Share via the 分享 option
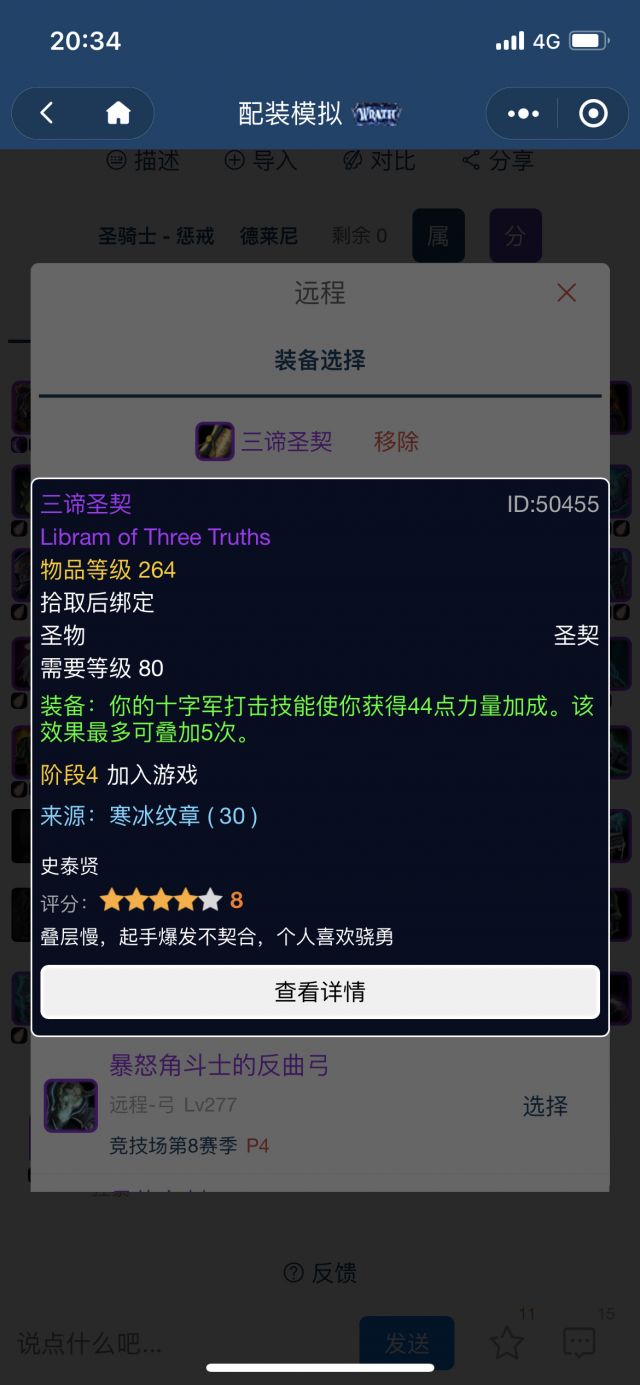This screenshot has width=640, height=1385. click(498, 160)
